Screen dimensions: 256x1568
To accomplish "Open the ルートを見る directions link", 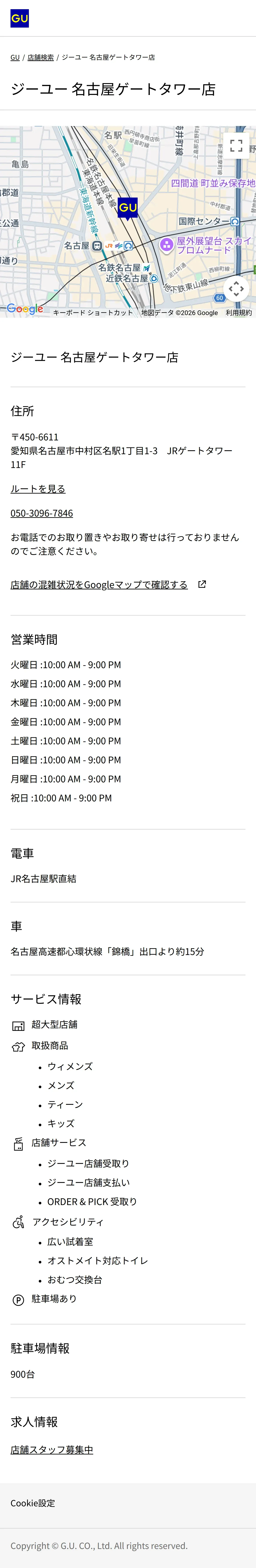I will (38, 489).
